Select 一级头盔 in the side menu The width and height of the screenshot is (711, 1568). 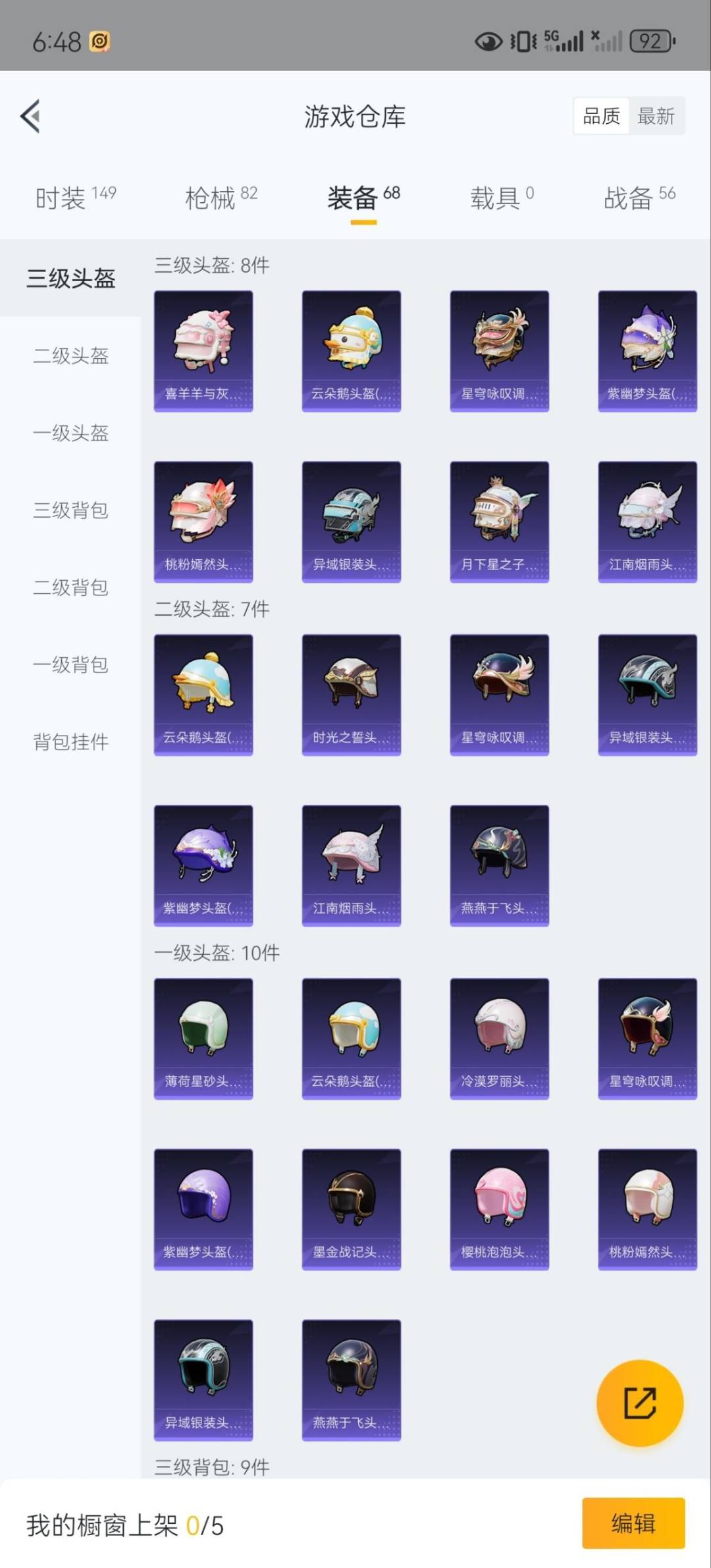click(x=70, y=433)
